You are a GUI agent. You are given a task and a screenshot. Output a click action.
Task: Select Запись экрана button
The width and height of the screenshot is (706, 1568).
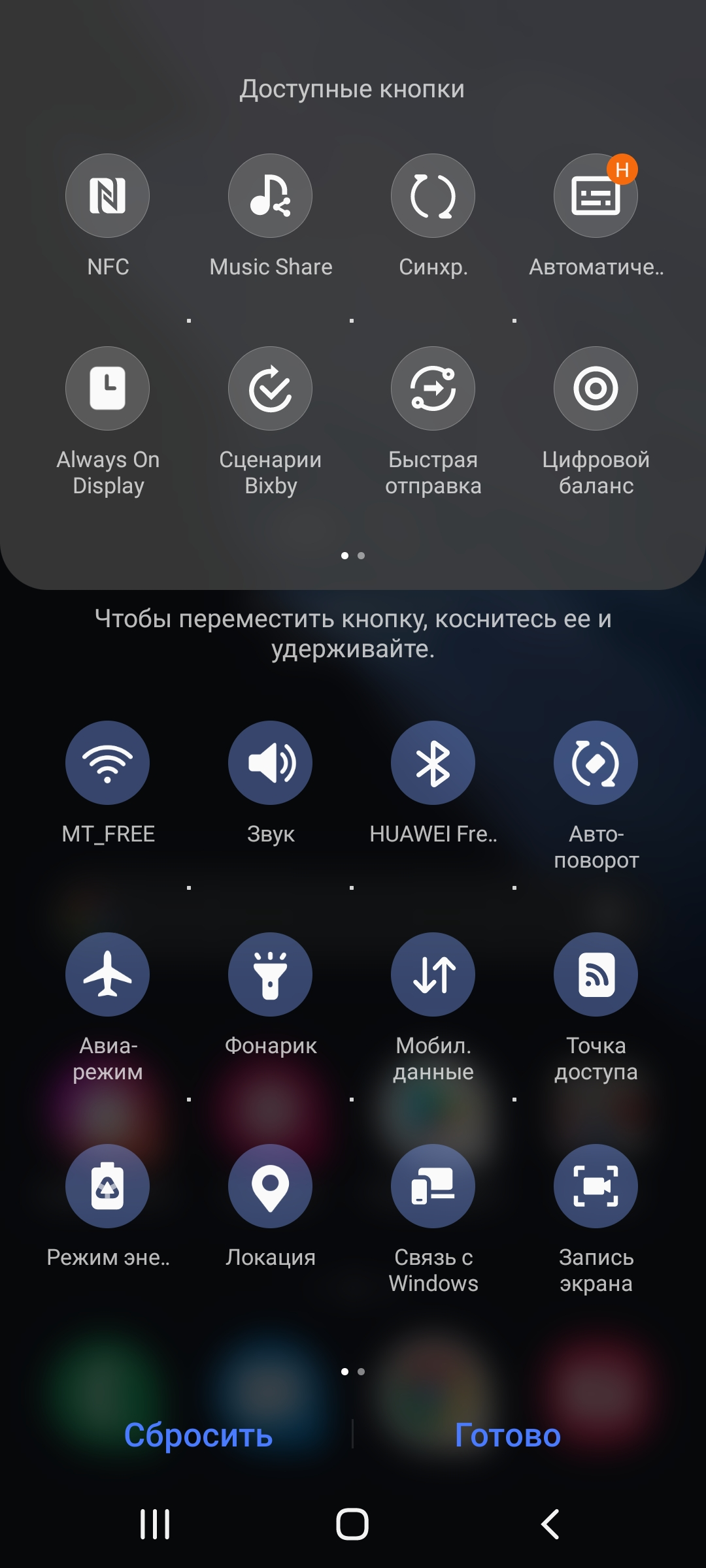click(596, 1186)
